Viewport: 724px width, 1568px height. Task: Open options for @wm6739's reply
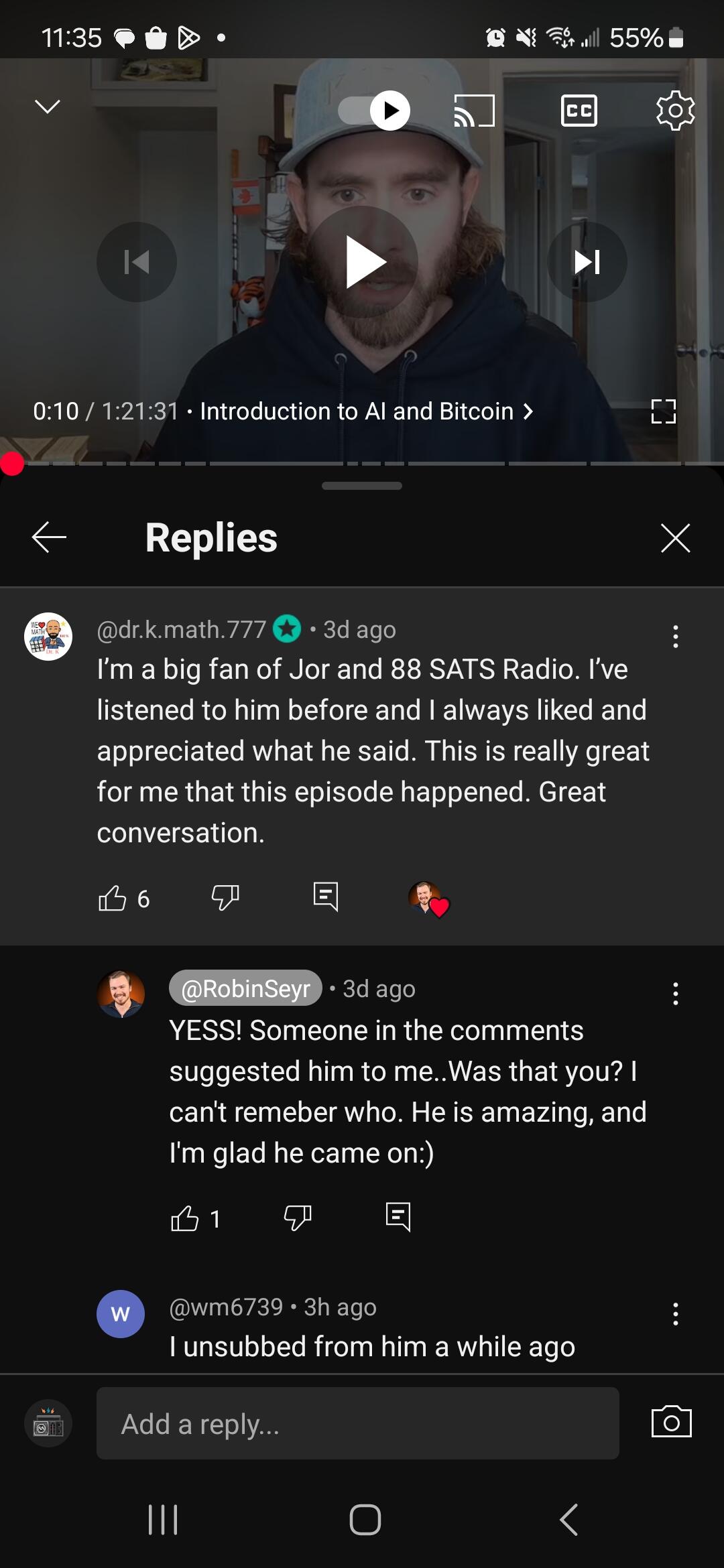click(x=675, y=1314)
